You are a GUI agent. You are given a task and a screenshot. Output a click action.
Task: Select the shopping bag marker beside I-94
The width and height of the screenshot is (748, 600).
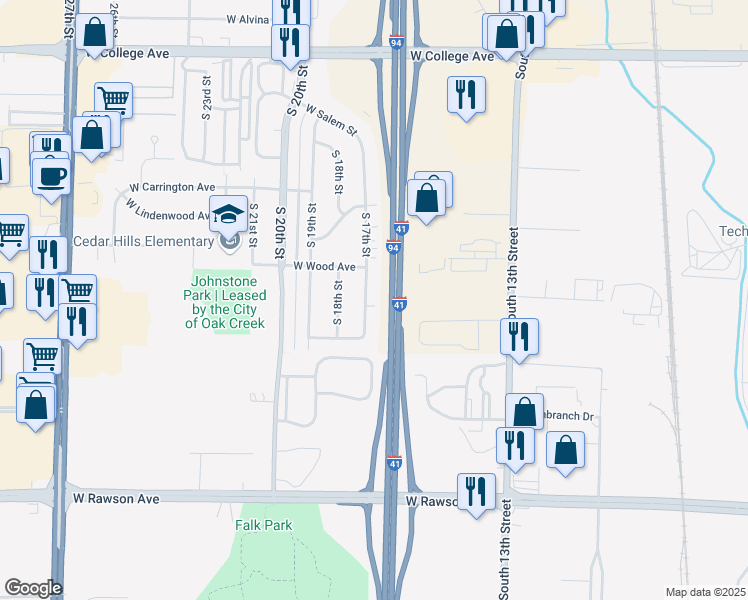pos(427,198)
